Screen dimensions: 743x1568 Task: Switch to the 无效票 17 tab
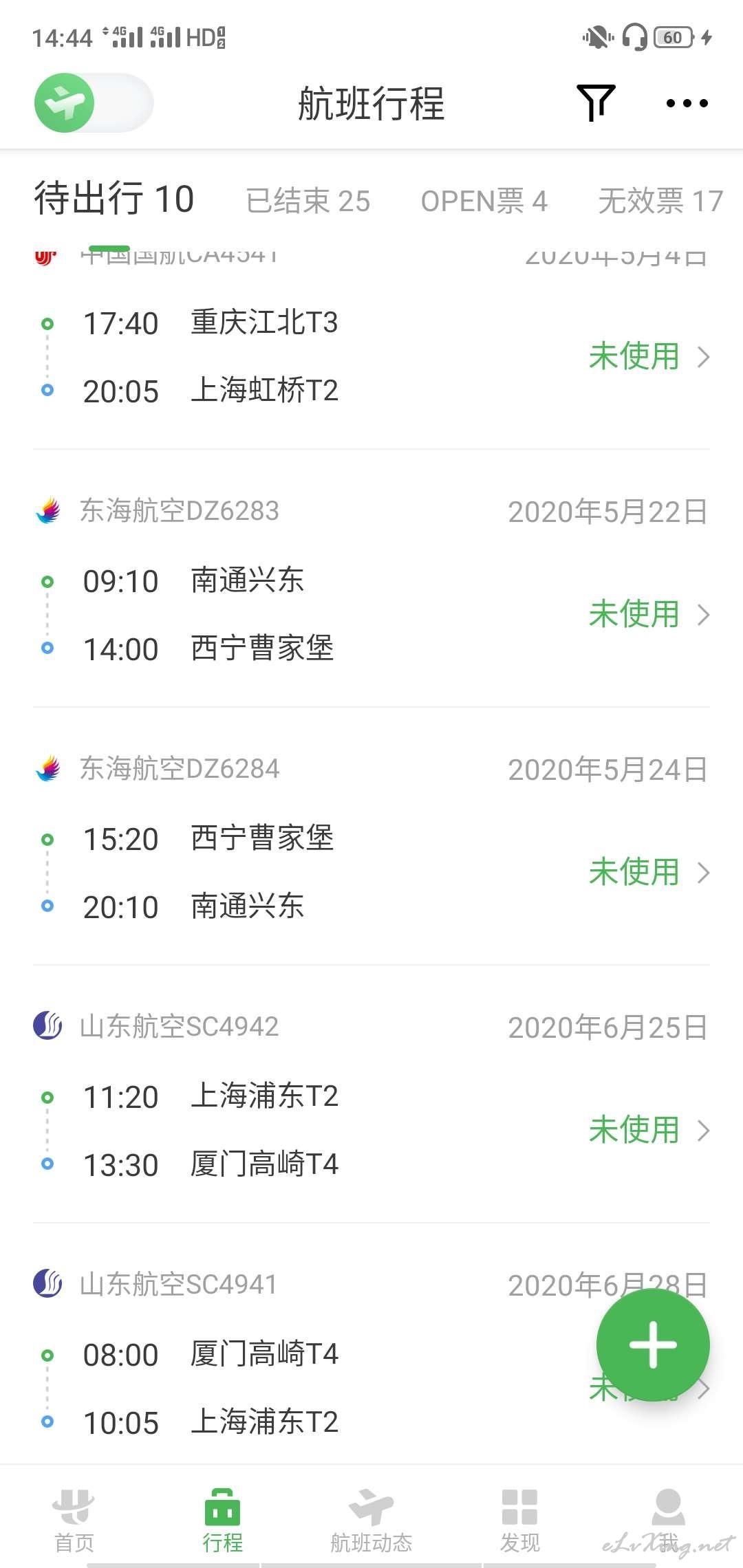660,201
